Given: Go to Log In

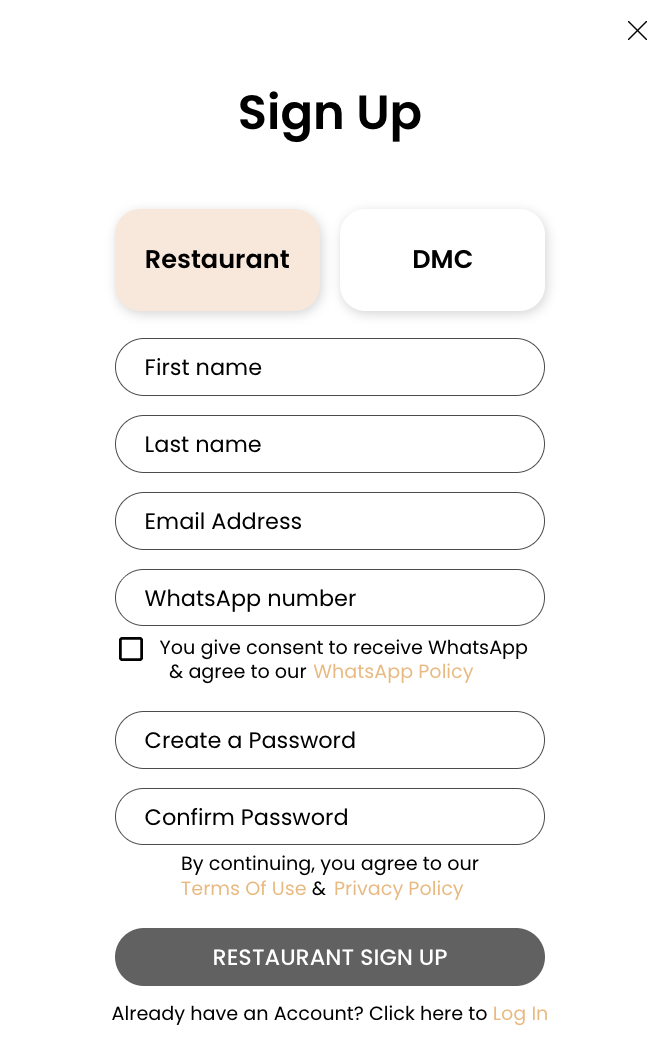Looking at the screenshot, I should (520, 1014).
